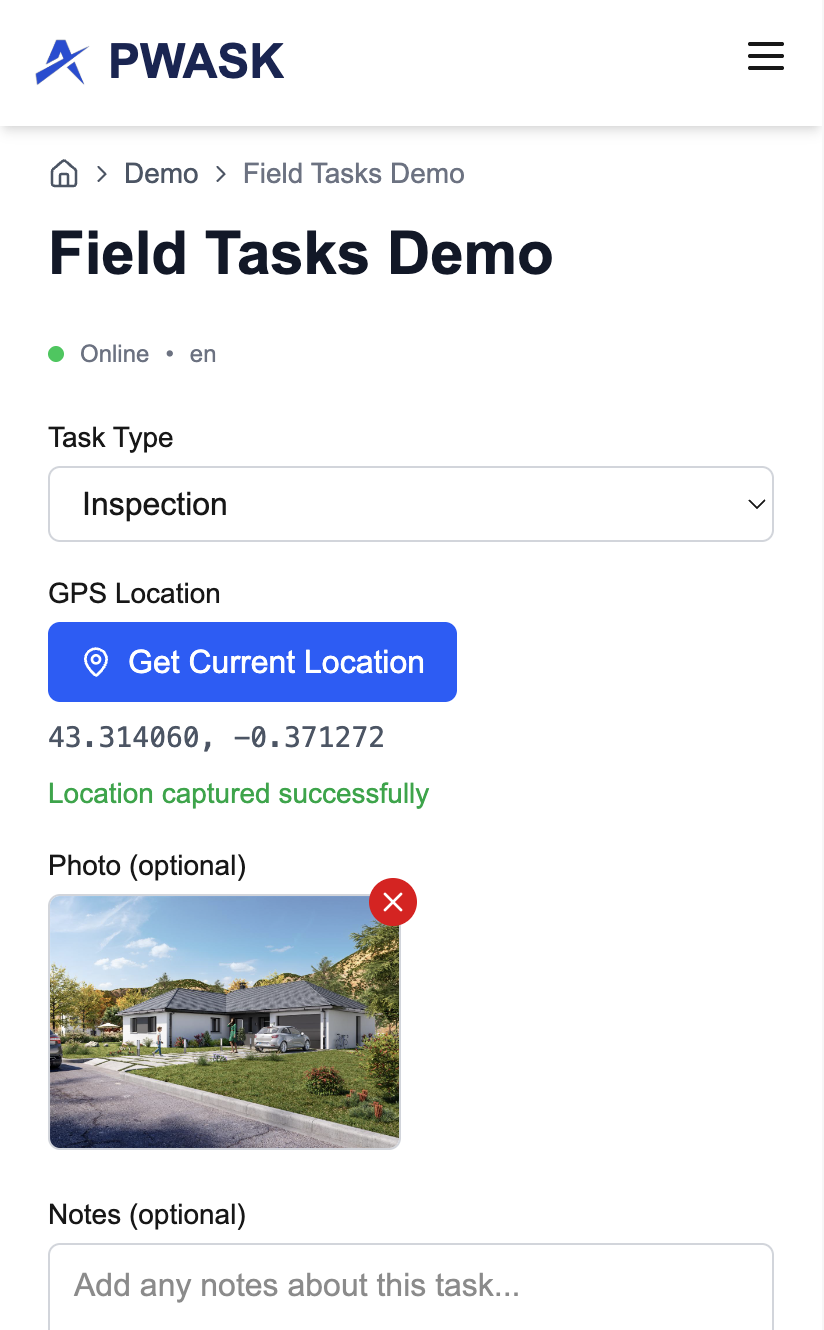Viewport: 824px width, 1330px height.
Task: Tap the PWASK logo
Action: pyautogui.click(x=160, y=61)
